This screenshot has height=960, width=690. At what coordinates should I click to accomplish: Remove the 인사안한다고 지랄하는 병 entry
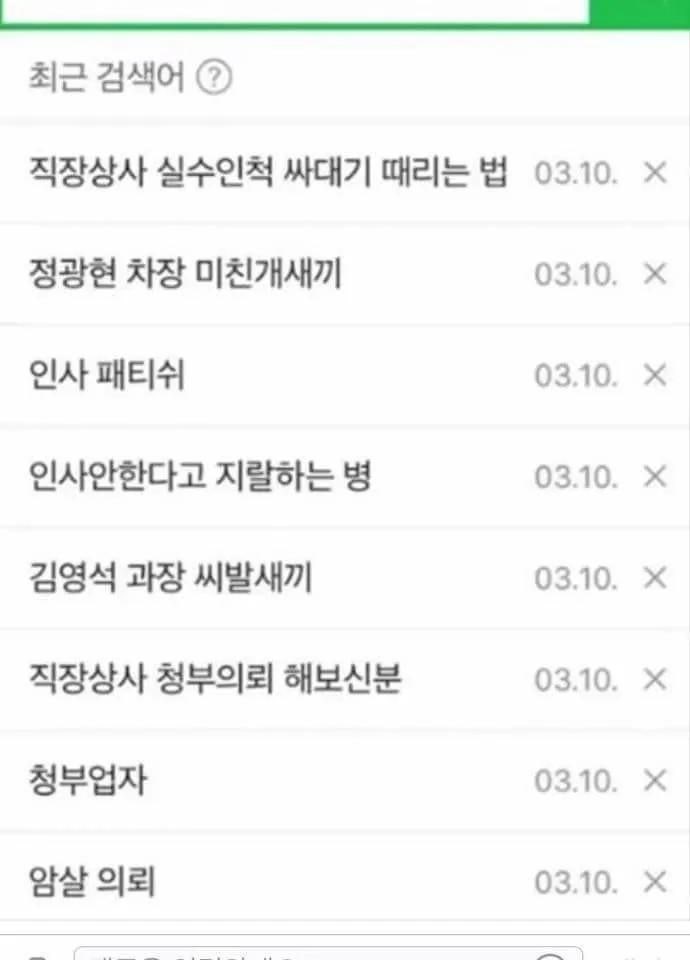point(655,477)
